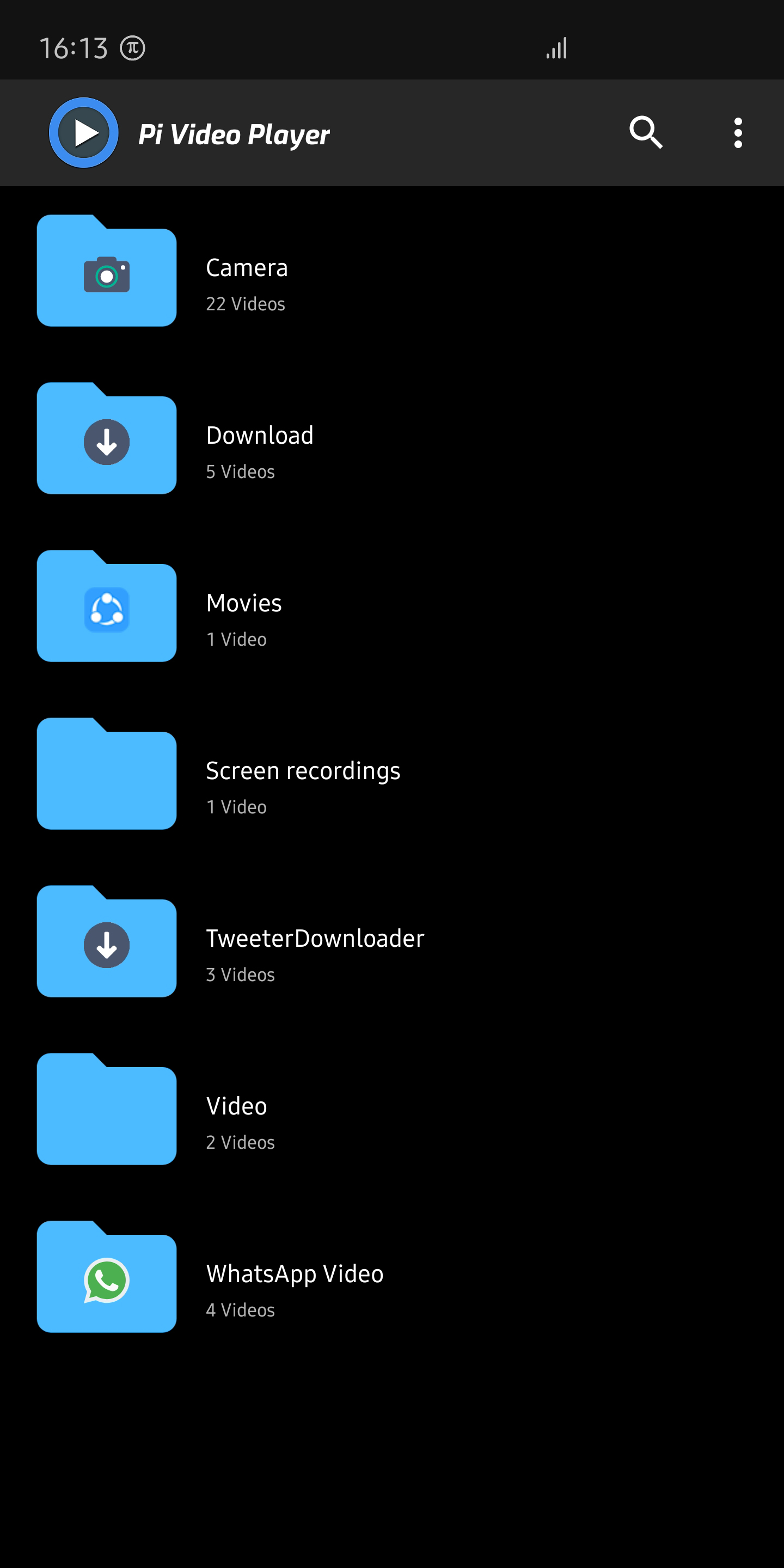
Task: Click the '5 Videos' label under Download
Action: point(240,471)
